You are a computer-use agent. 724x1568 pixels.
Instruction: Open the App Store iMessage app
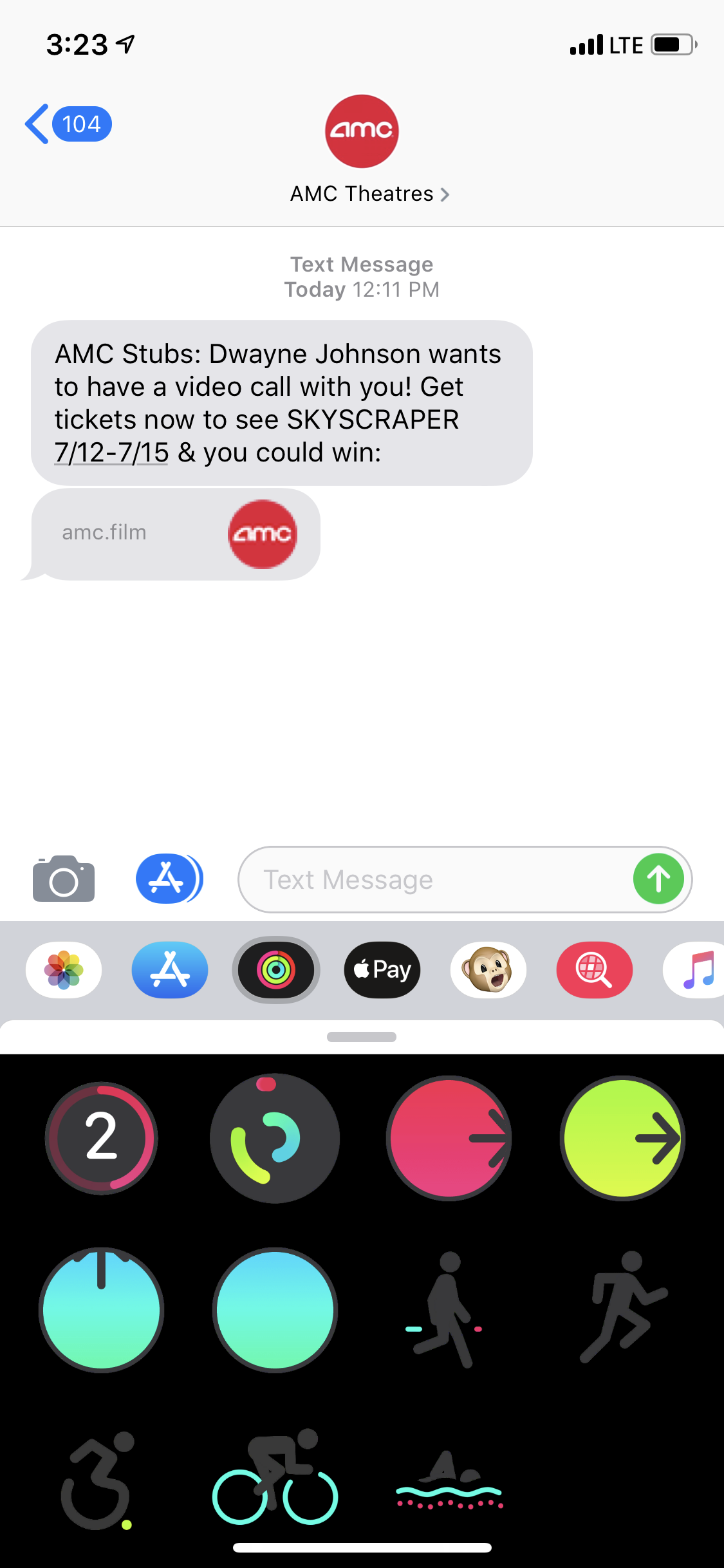tap(170, 970)
